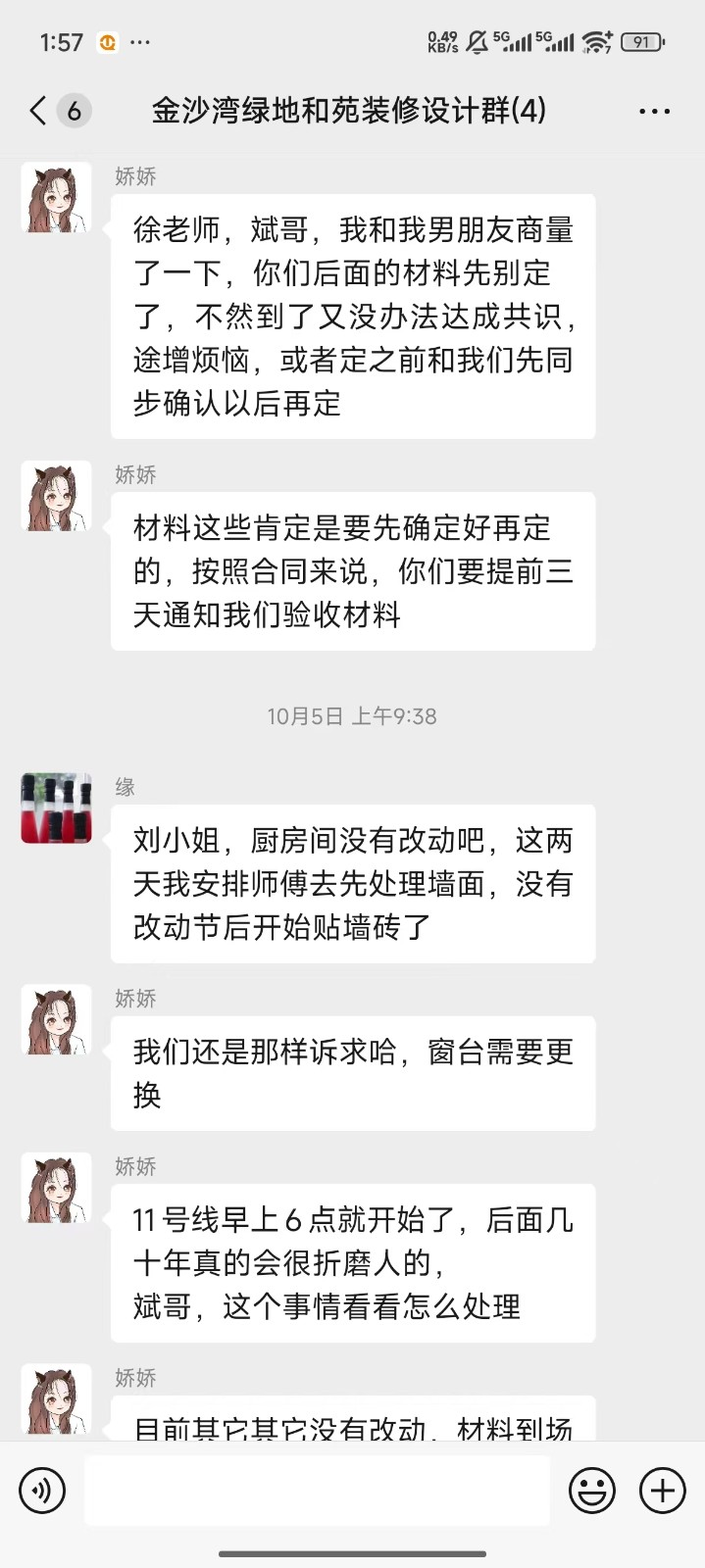This screenshot has width=705, height=1568.
Task: Go back to the chat list
Action: coord(39,111)
